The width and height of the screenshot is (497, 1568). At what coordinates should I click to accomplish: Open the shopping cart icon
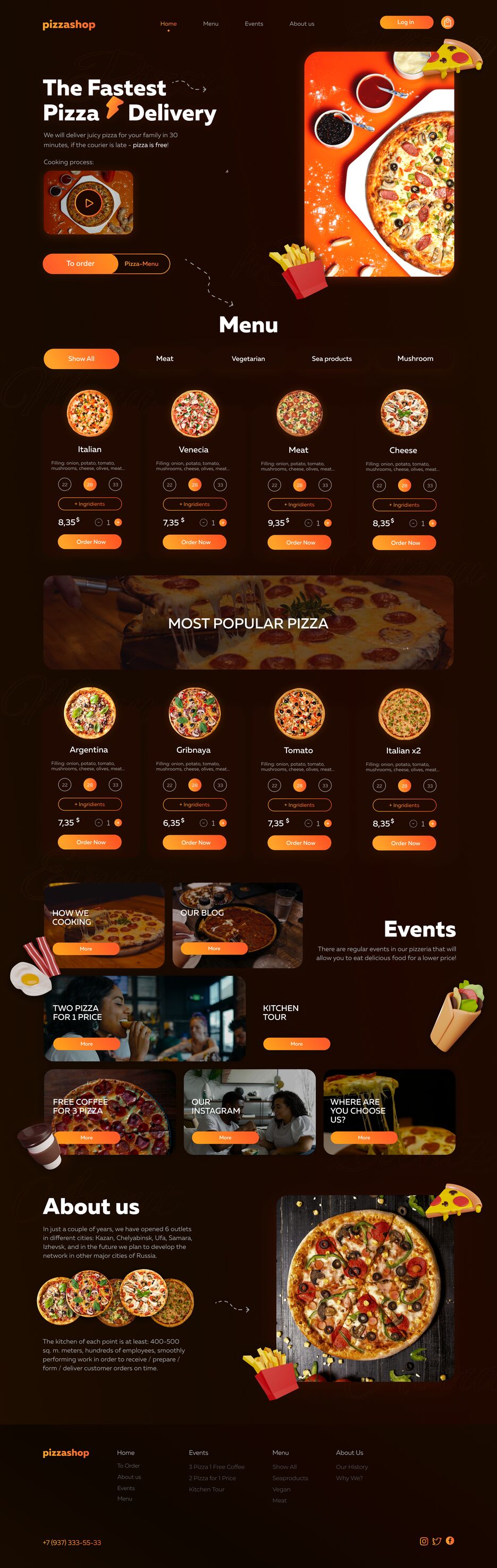(447, 22)
